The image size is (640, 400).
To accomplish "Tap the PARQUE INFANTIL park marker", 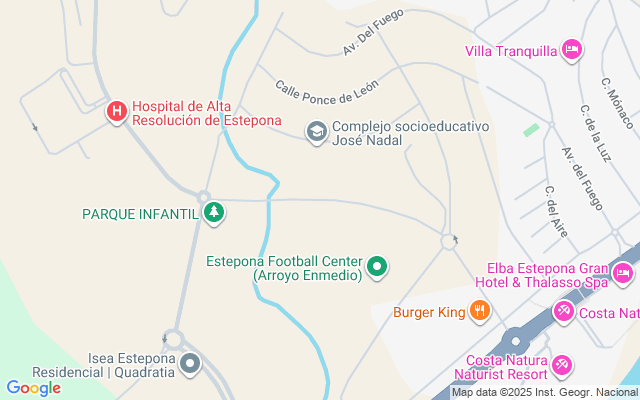I will (x=214, y=213).
